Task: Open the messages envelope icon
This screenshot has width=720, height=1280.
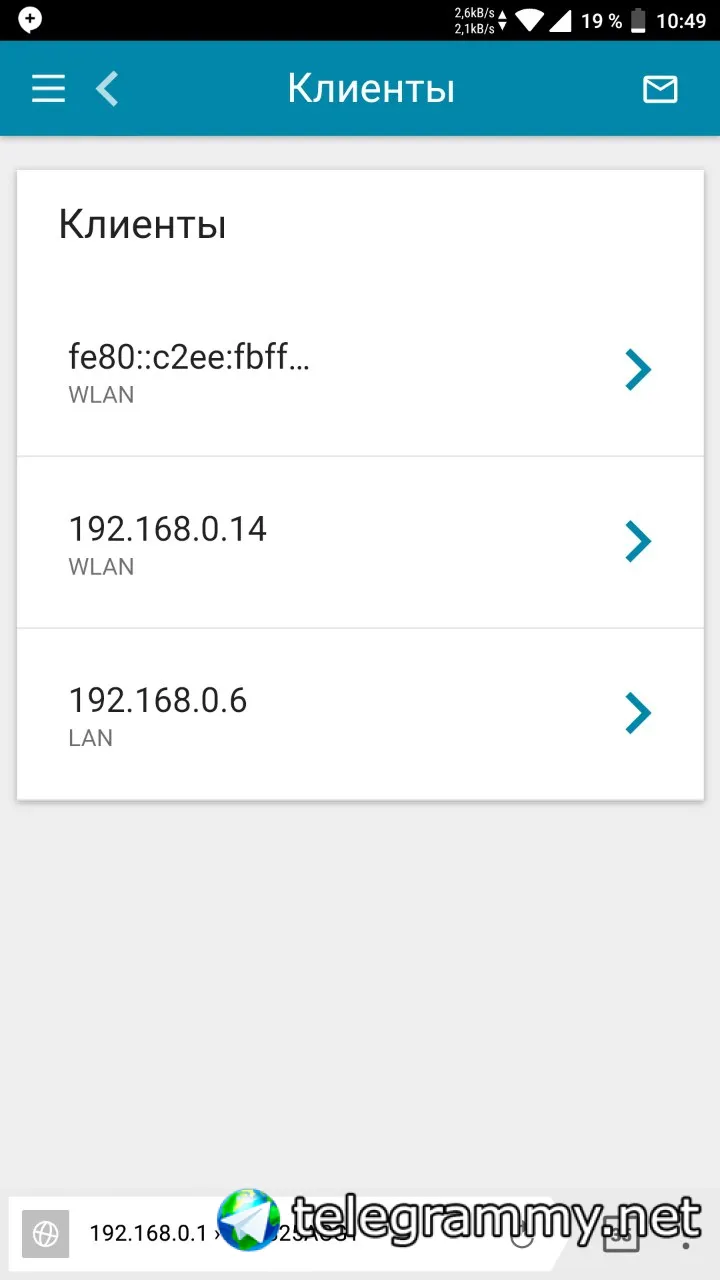Action: click(x=660, y=89)
